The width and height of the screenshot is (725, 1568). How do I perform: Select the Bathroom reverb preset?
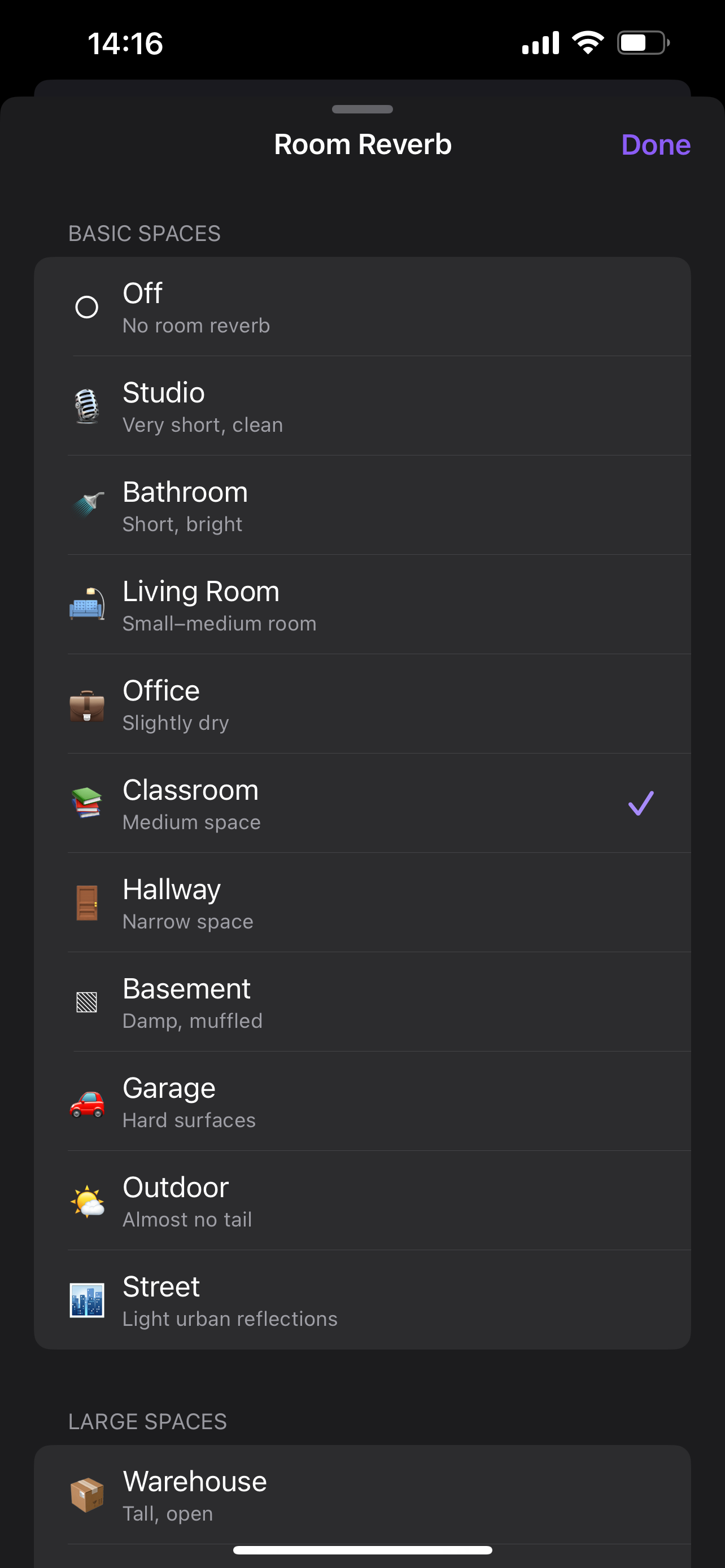pos(362,505)
